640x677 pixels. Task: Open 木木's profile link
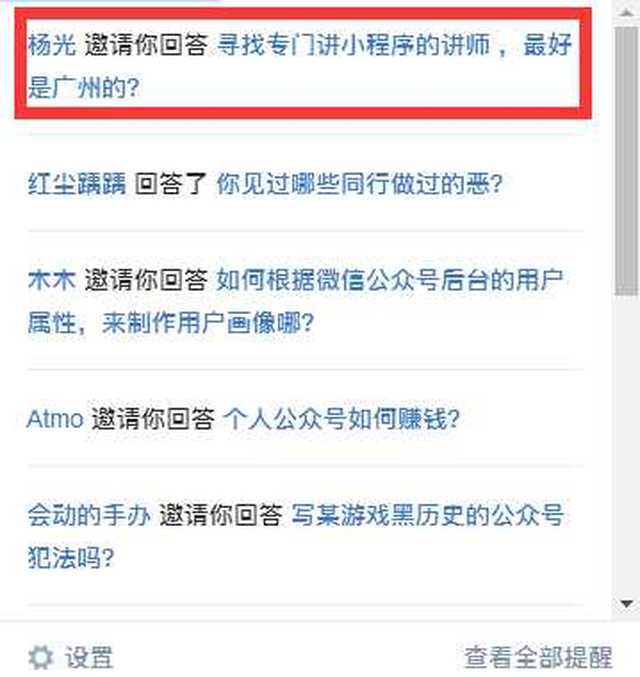point(52,279)
